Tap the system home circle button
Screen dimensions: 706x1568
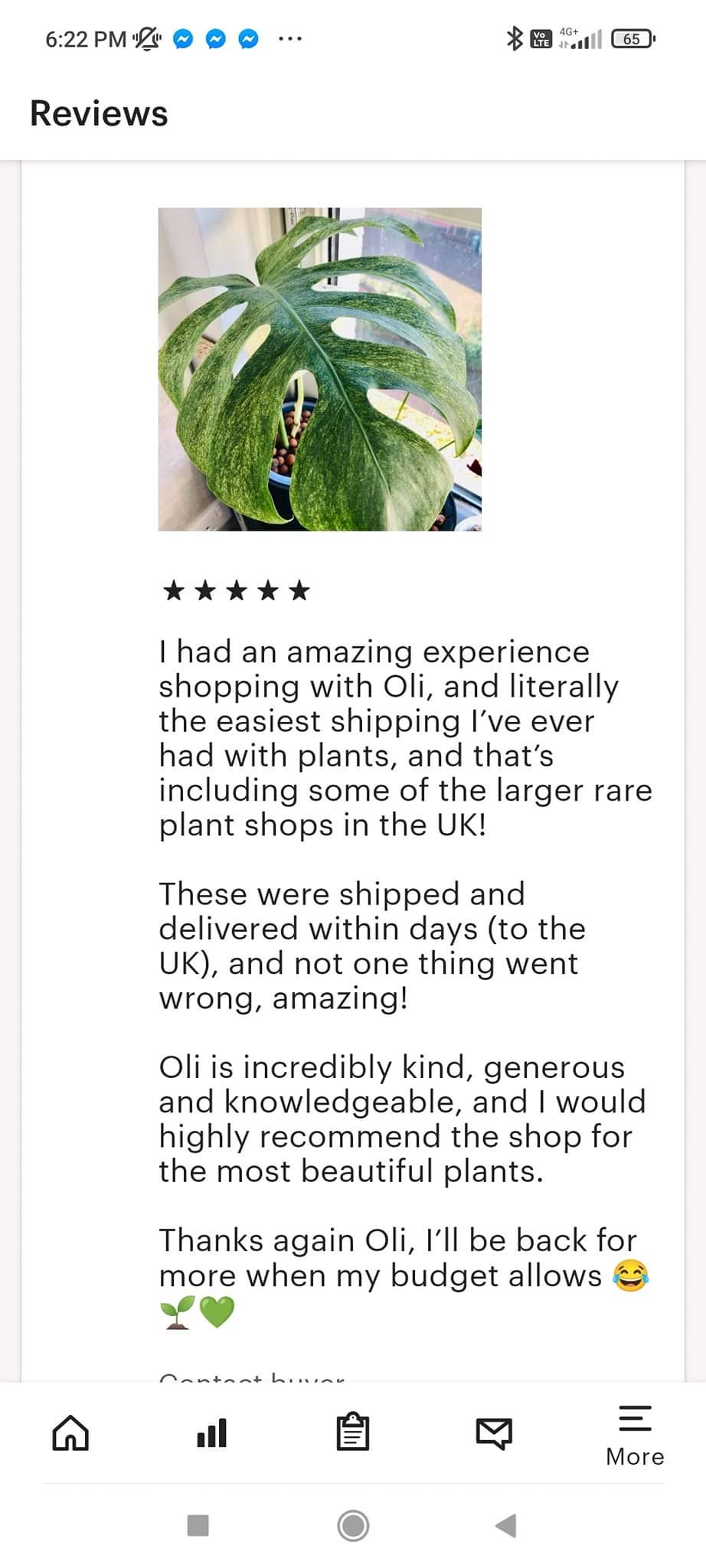click(x=353, y=1525)
